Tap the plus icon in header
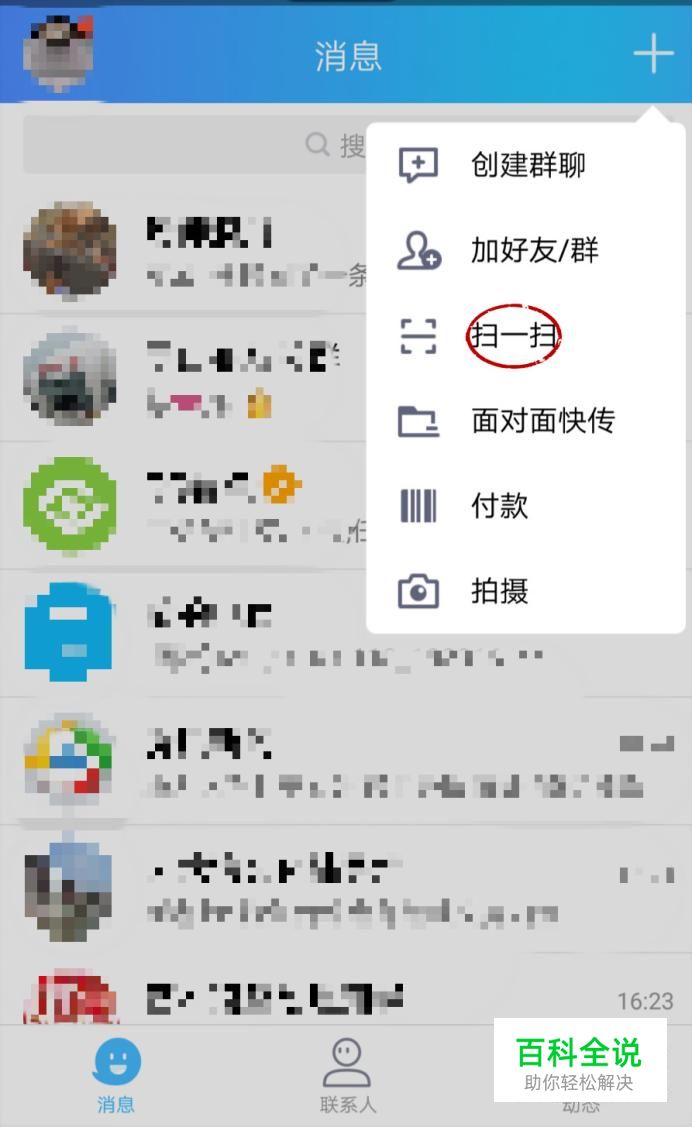The height and width of the screenshot is (1127, 692). click(652, 52)
